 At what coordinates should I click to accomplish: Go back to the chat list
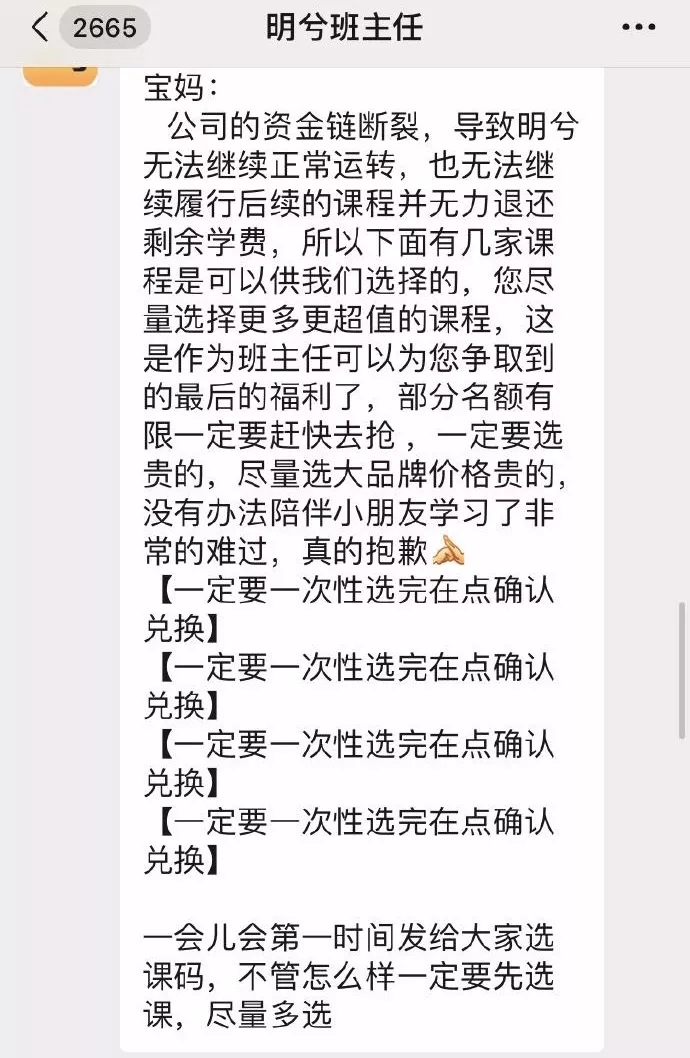[x=40, y=27]
